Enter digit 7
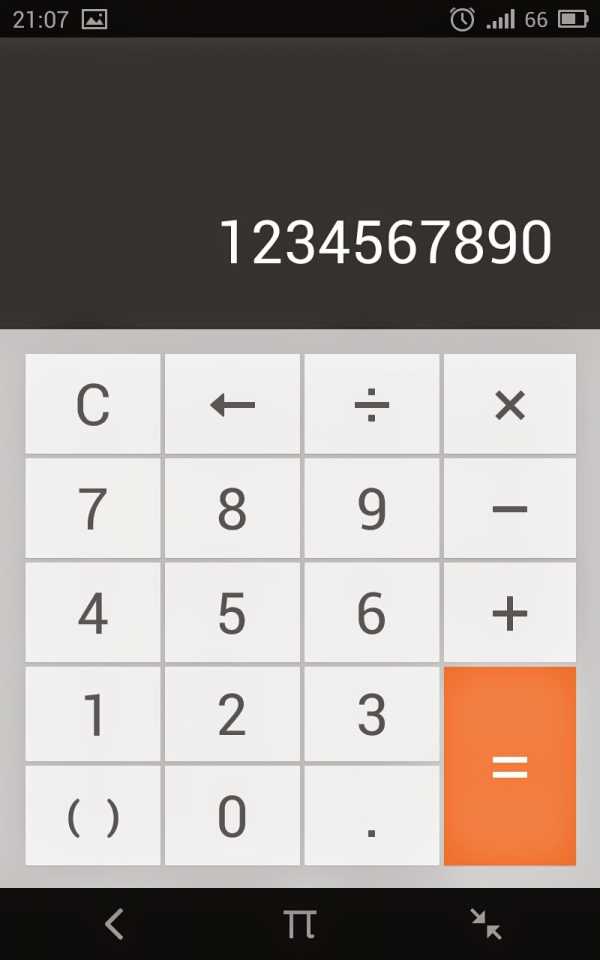Viewport: 600px width, 960px height. tap(93, 508)
